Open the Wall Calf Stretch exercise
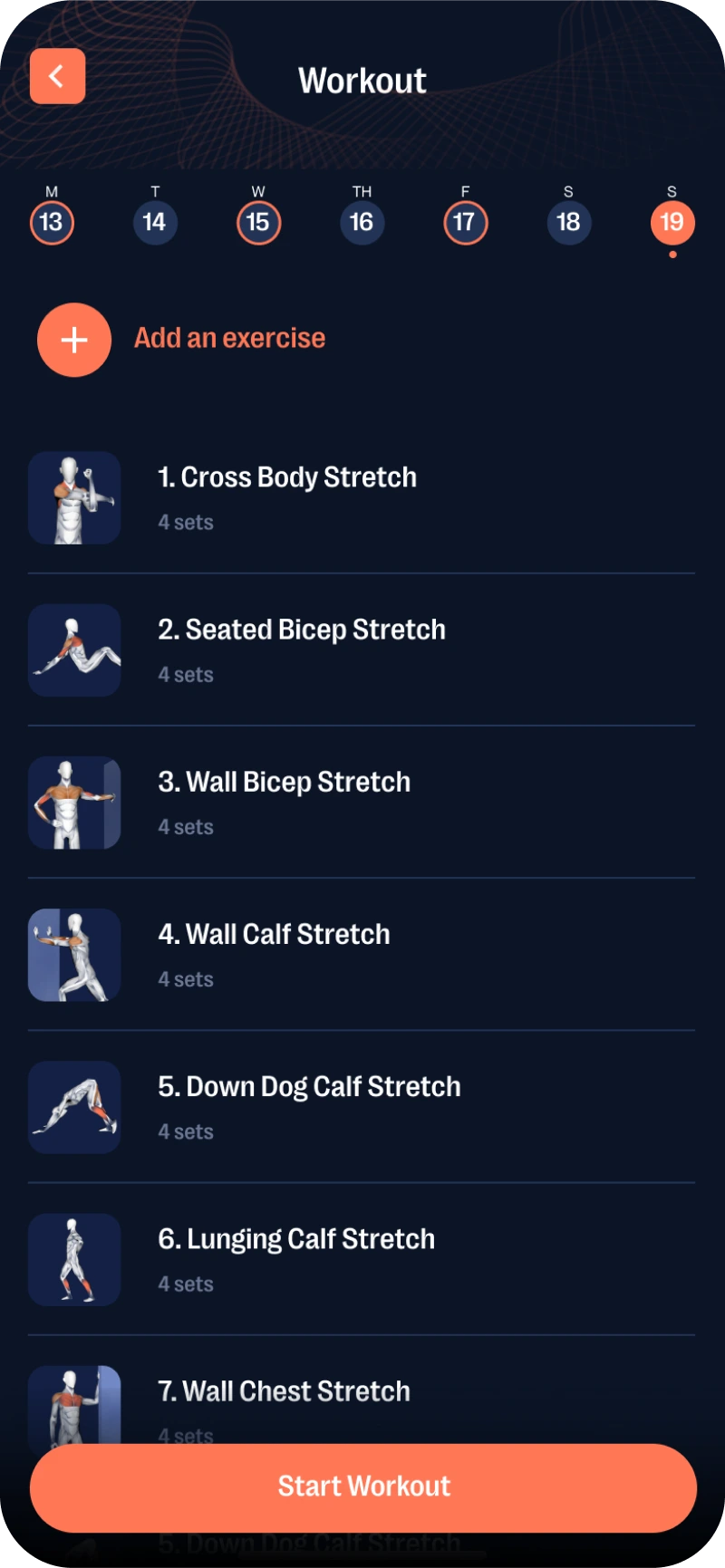This screenshot has width=725, height=1568. click(362, 955)
